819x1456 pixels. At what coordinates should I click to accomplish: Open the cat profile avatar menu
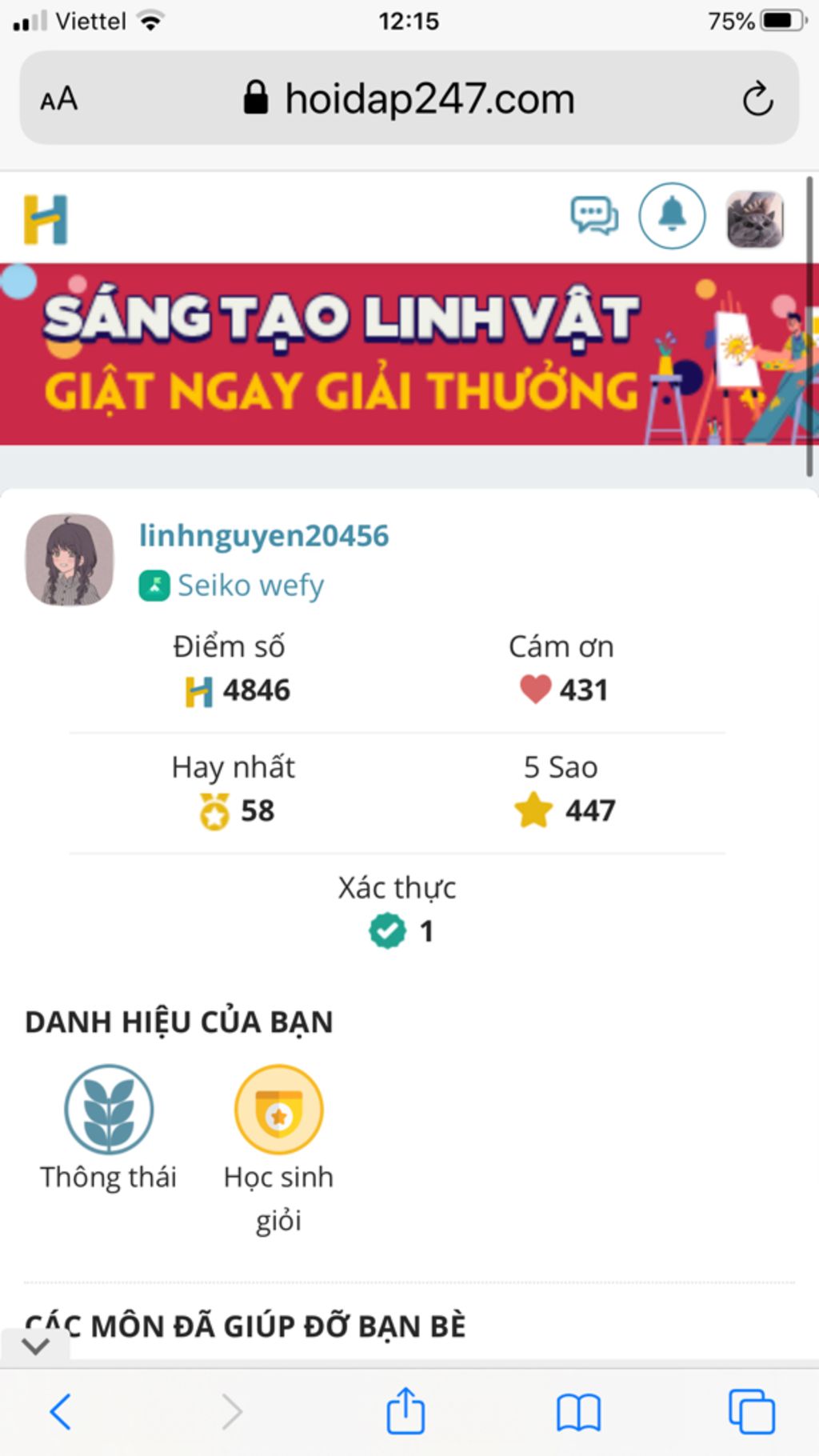(754, 218)
